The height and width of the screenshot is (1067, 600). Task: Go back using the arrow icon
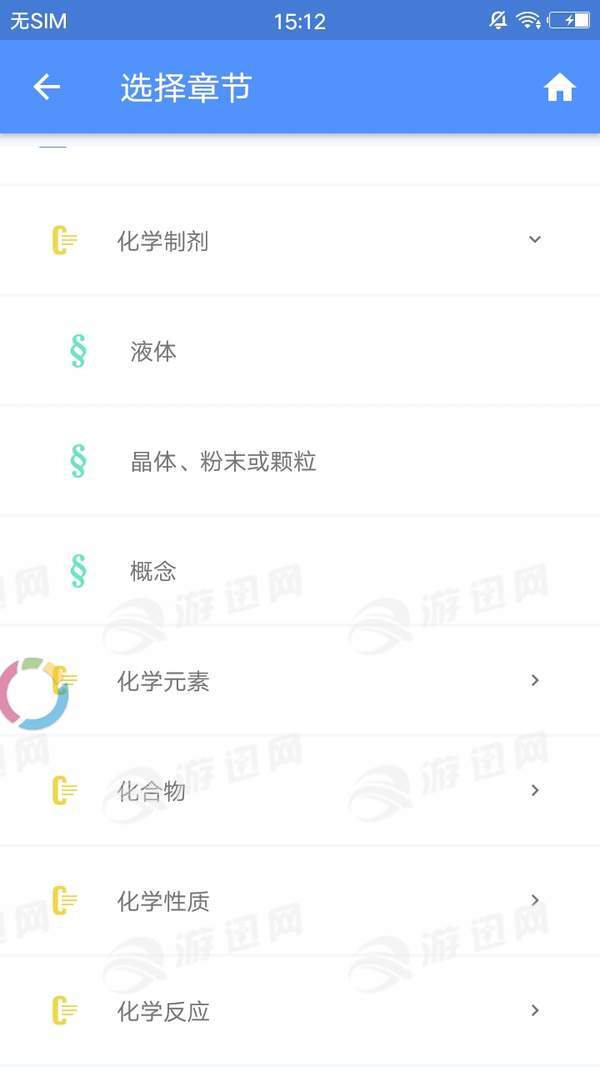pos(46,87)
